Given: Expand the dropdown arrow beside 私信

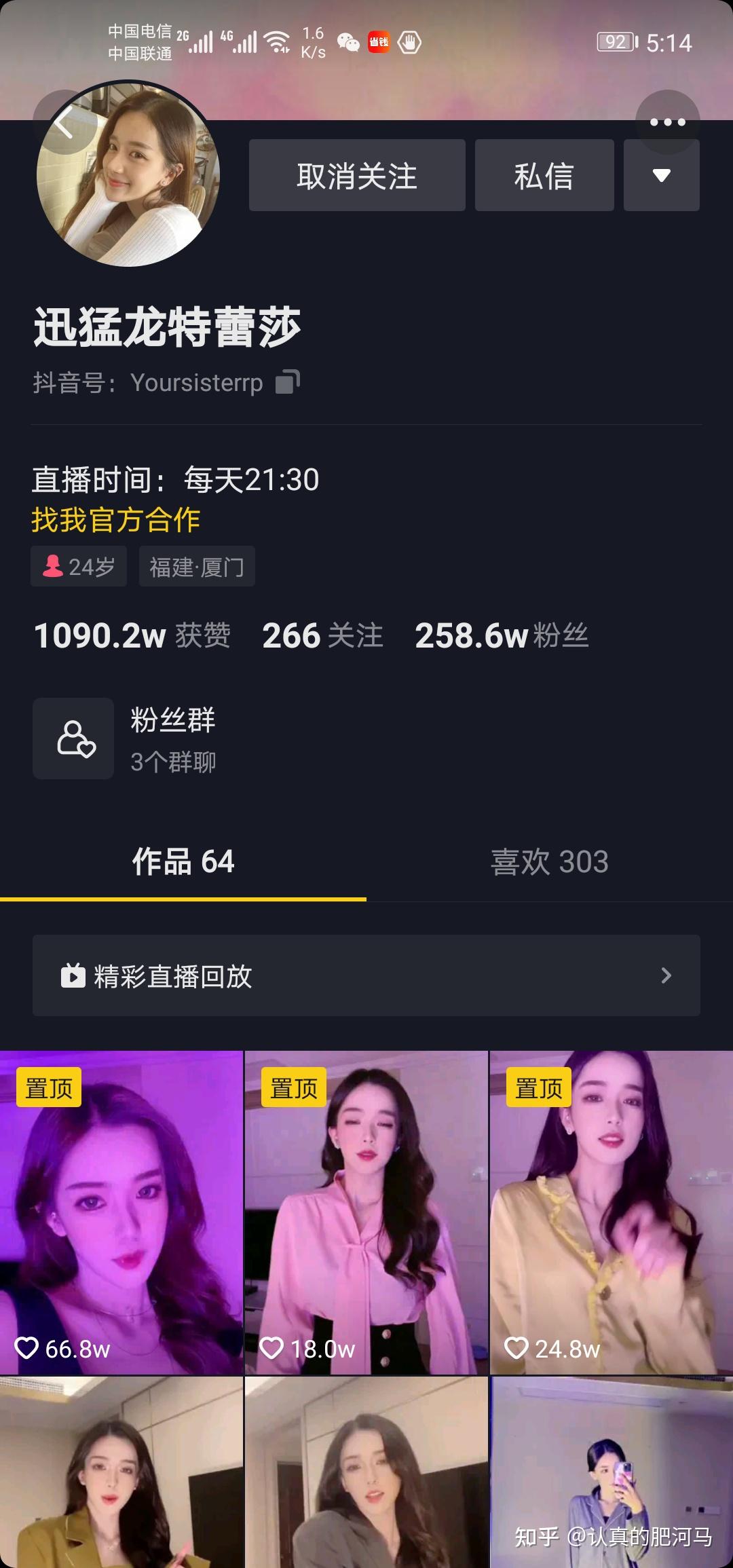Looking at the screenshot, I should 661,176.
